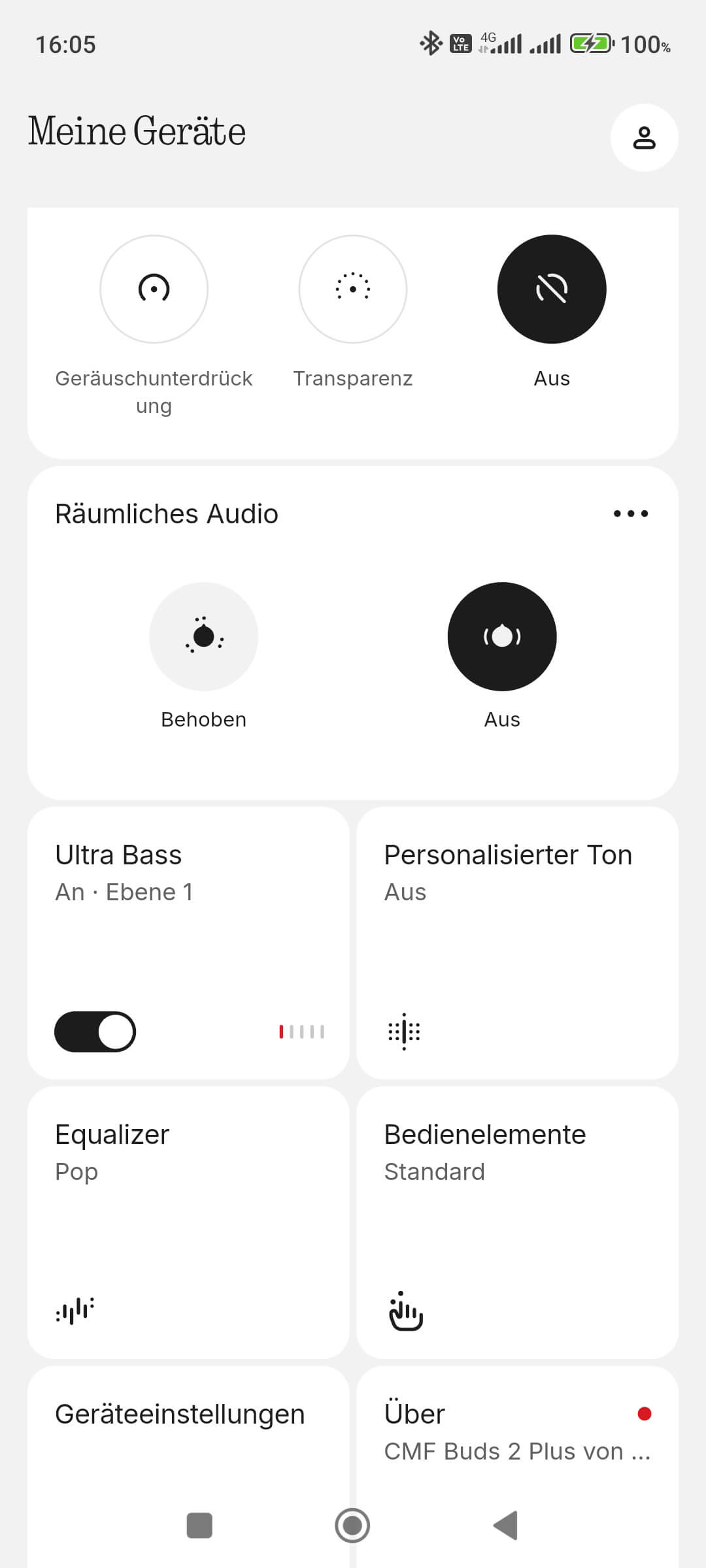Open Personalisierter Ton card
Screen dimensions: 706x1568
pyautogui.click(x=517, y=943)
